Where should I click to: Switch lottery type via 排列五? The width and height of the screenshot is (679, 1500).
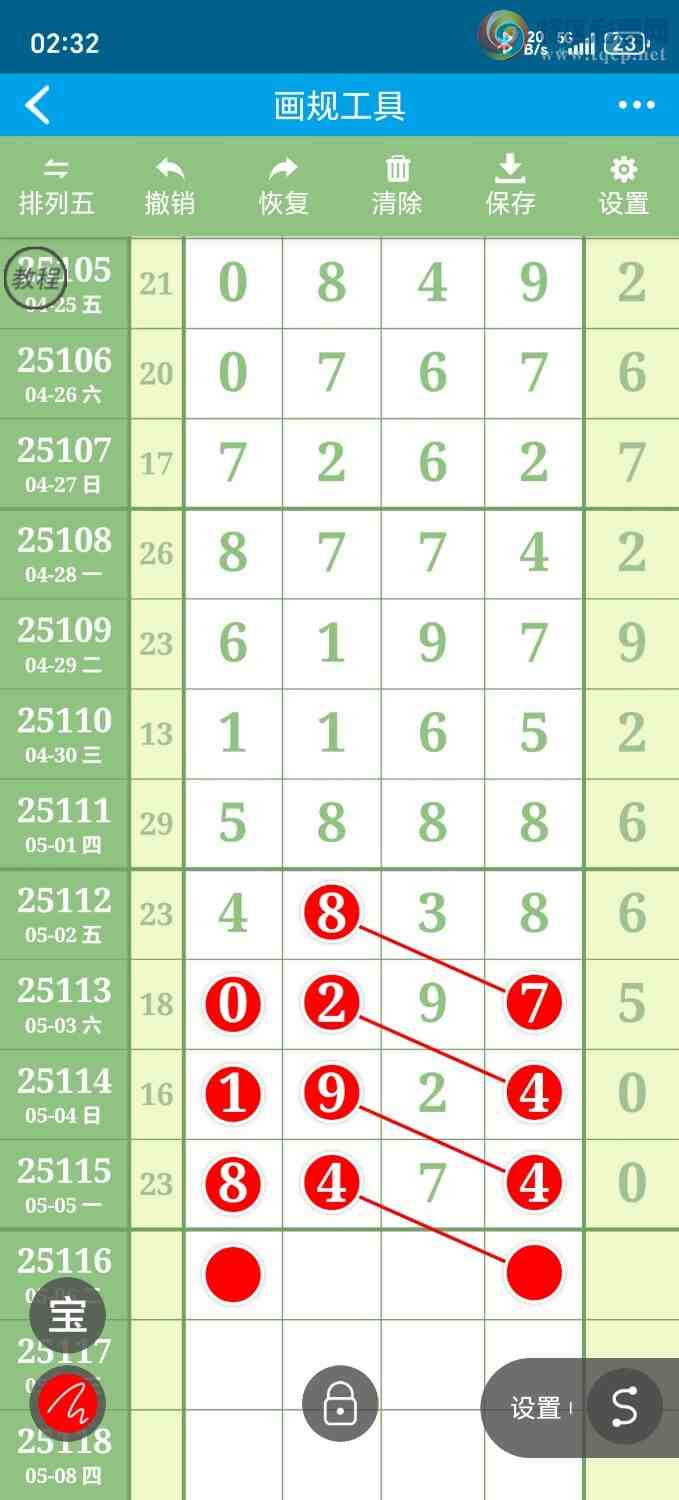tap(57, 187)
